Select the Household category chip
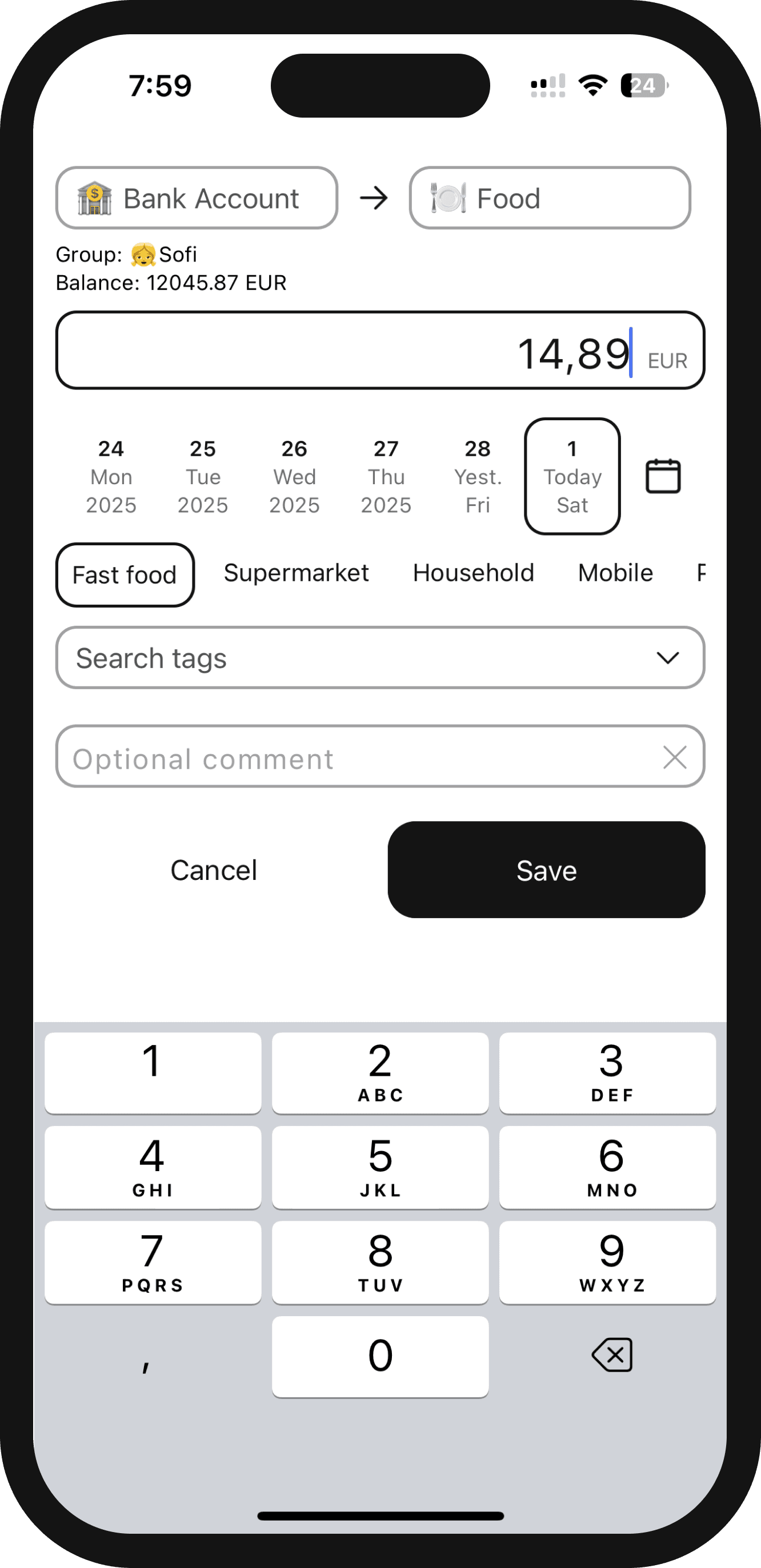 pos(474,573)
